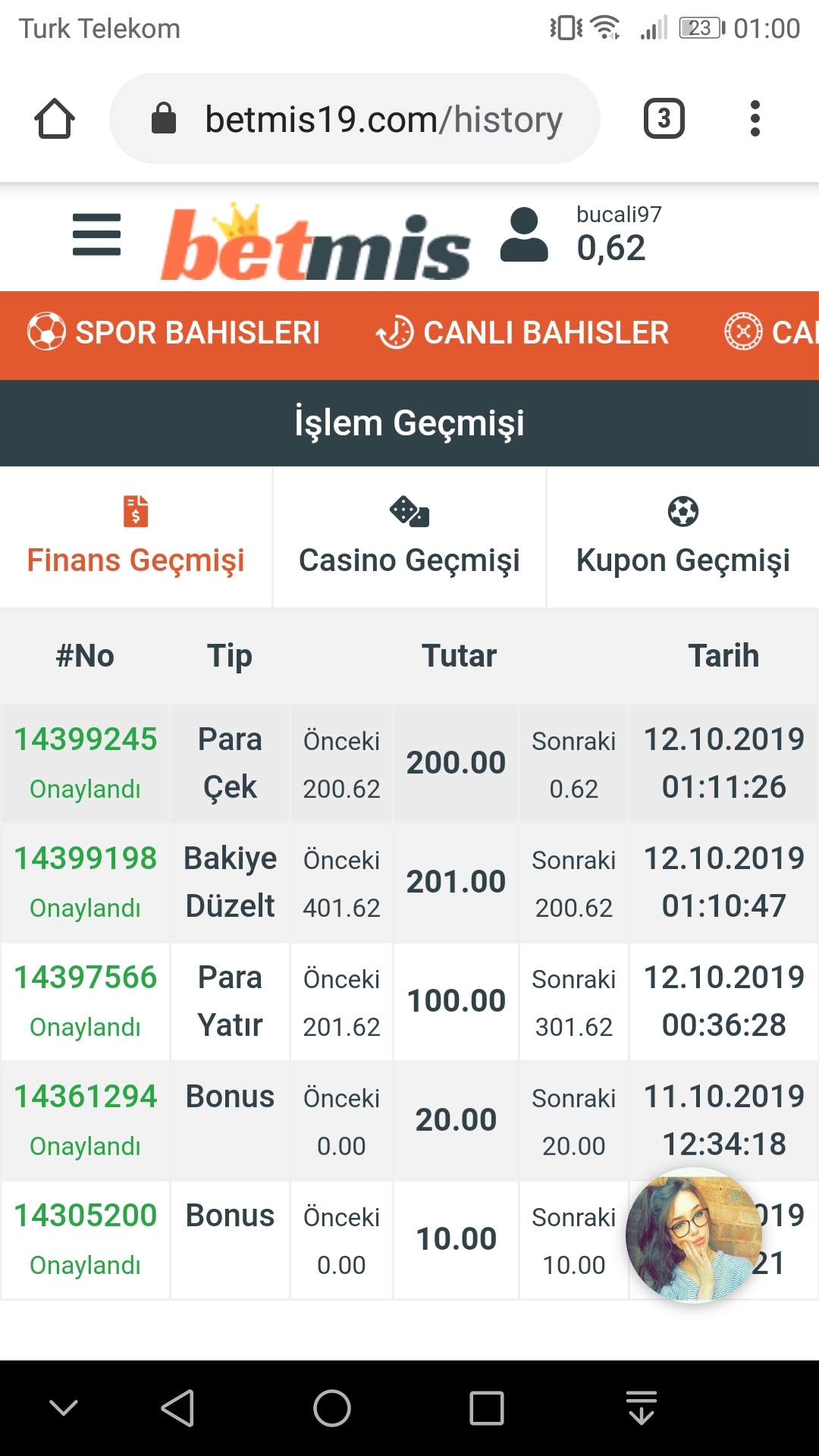The image size is (819, 1456).
Task: Open transaction number 14399245
Action: click(x=86, y=739)
